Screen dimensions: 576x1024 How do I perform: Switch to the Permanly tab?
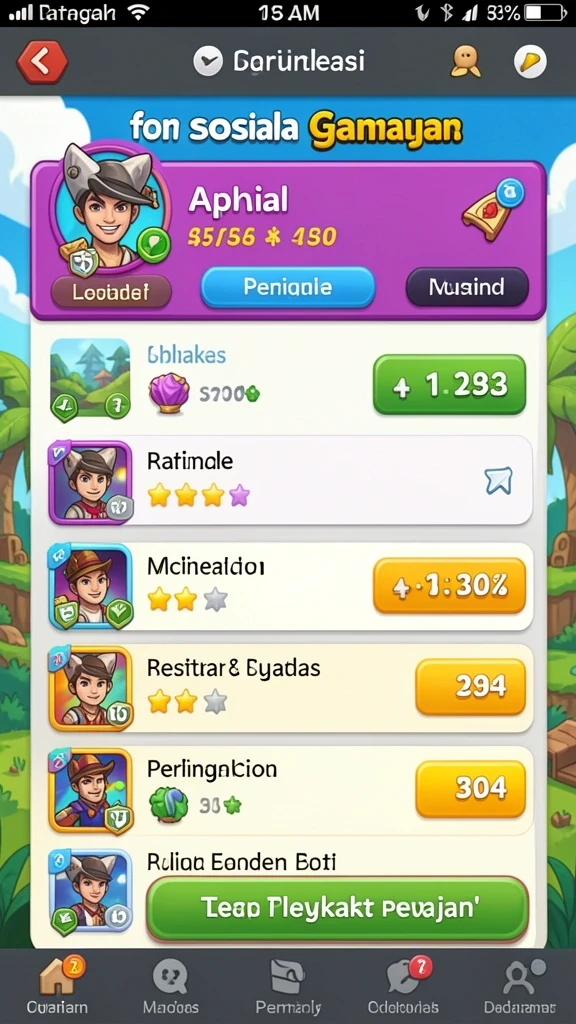coord(288,985)
